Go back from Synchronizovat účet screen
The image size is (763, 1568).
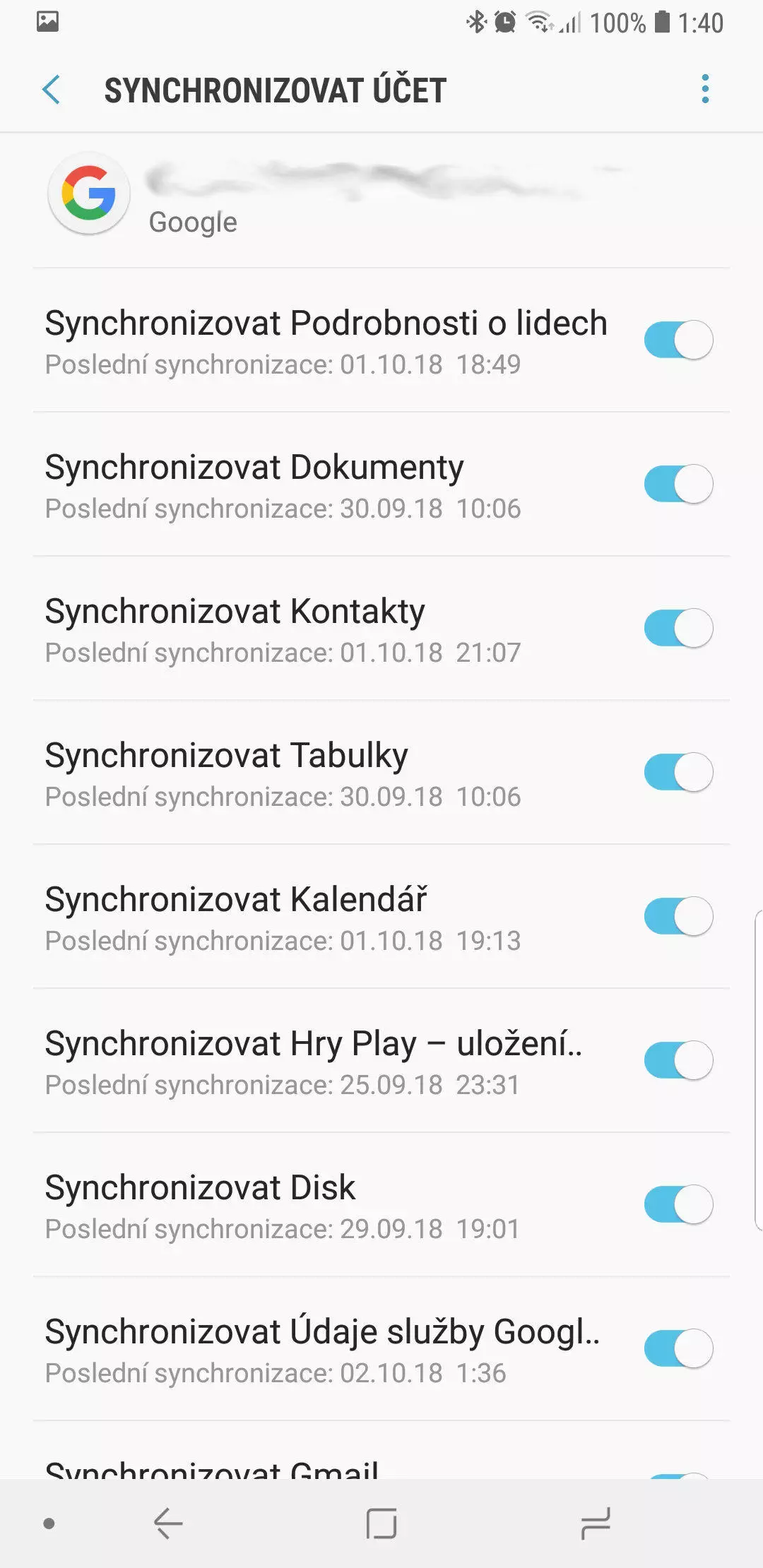click(x=52, y=90)
